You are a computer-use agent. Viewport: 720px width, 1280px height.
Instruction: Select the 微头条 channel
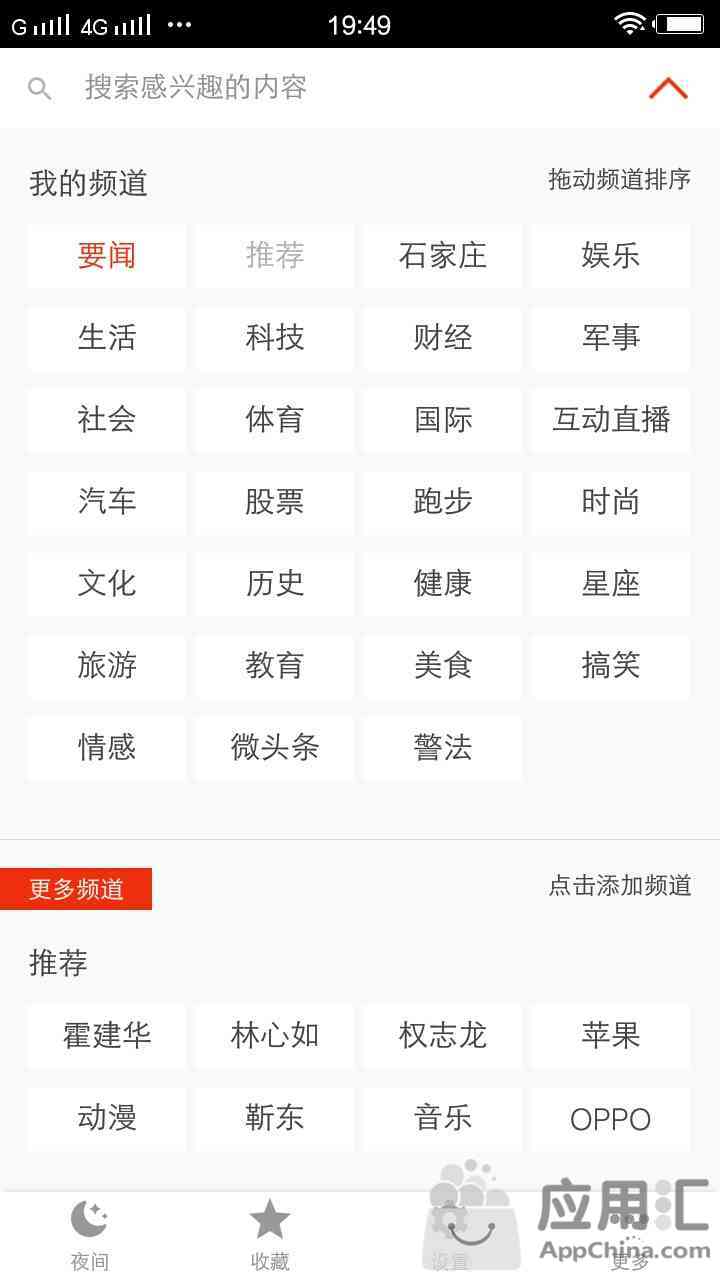[x=275, y=748]
